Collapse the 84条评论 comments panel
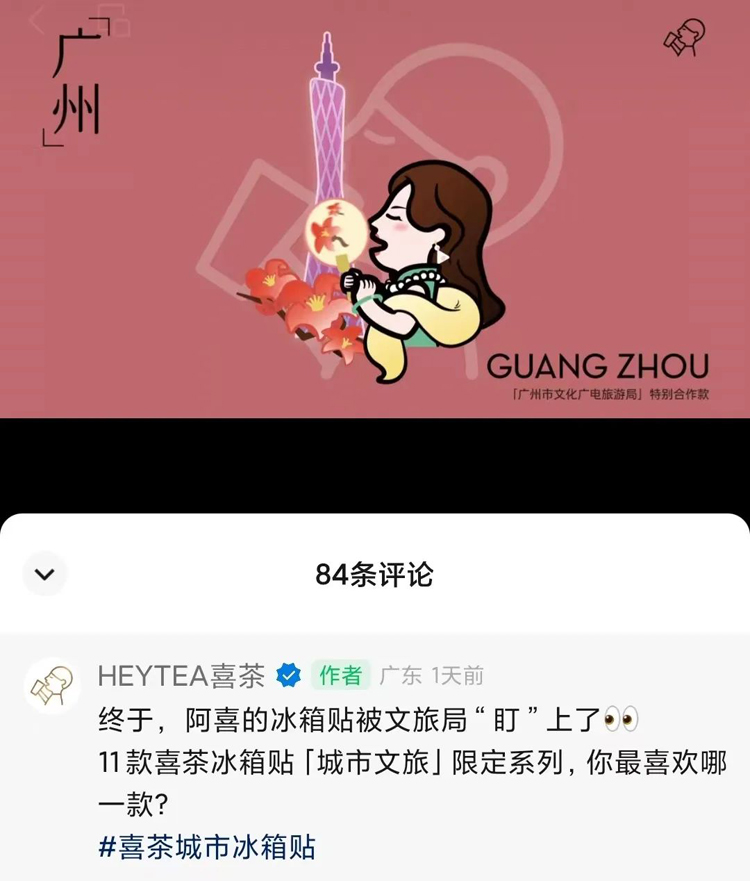This screenshot has width=750, height=881. click(44, 574)
